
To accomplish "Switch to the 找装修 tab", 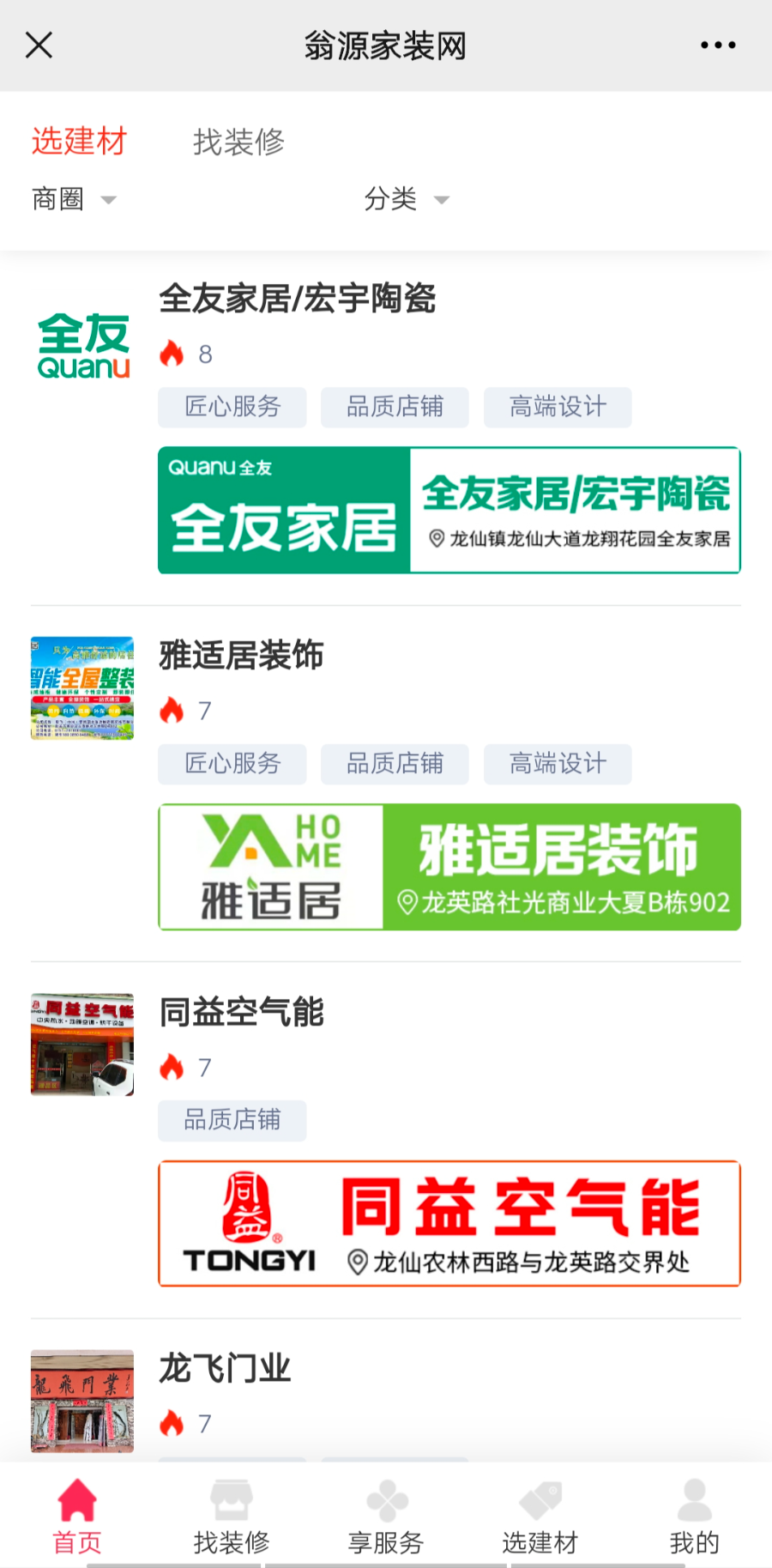I will 238,142.
